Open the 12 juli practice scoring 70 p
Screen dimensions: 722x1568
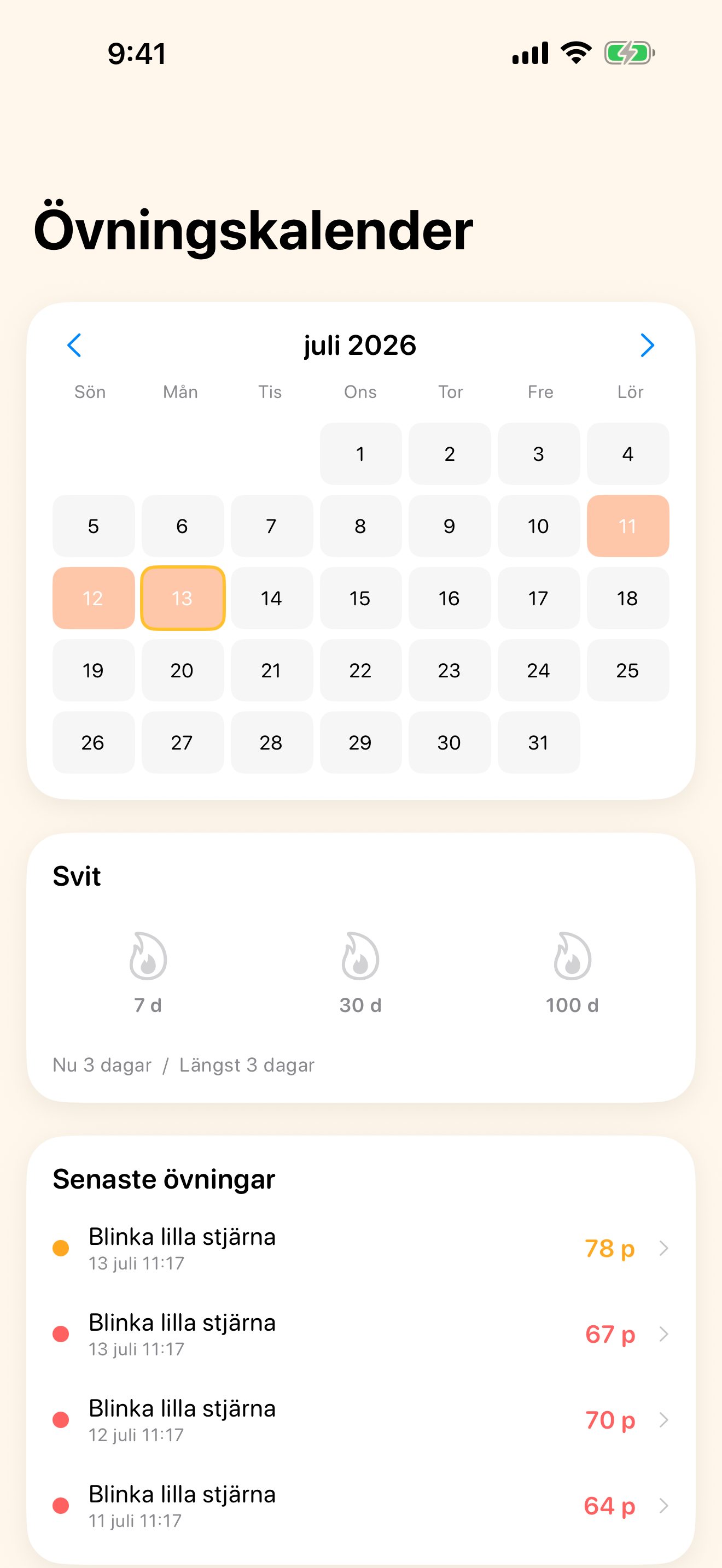(x=361, y=1419)
